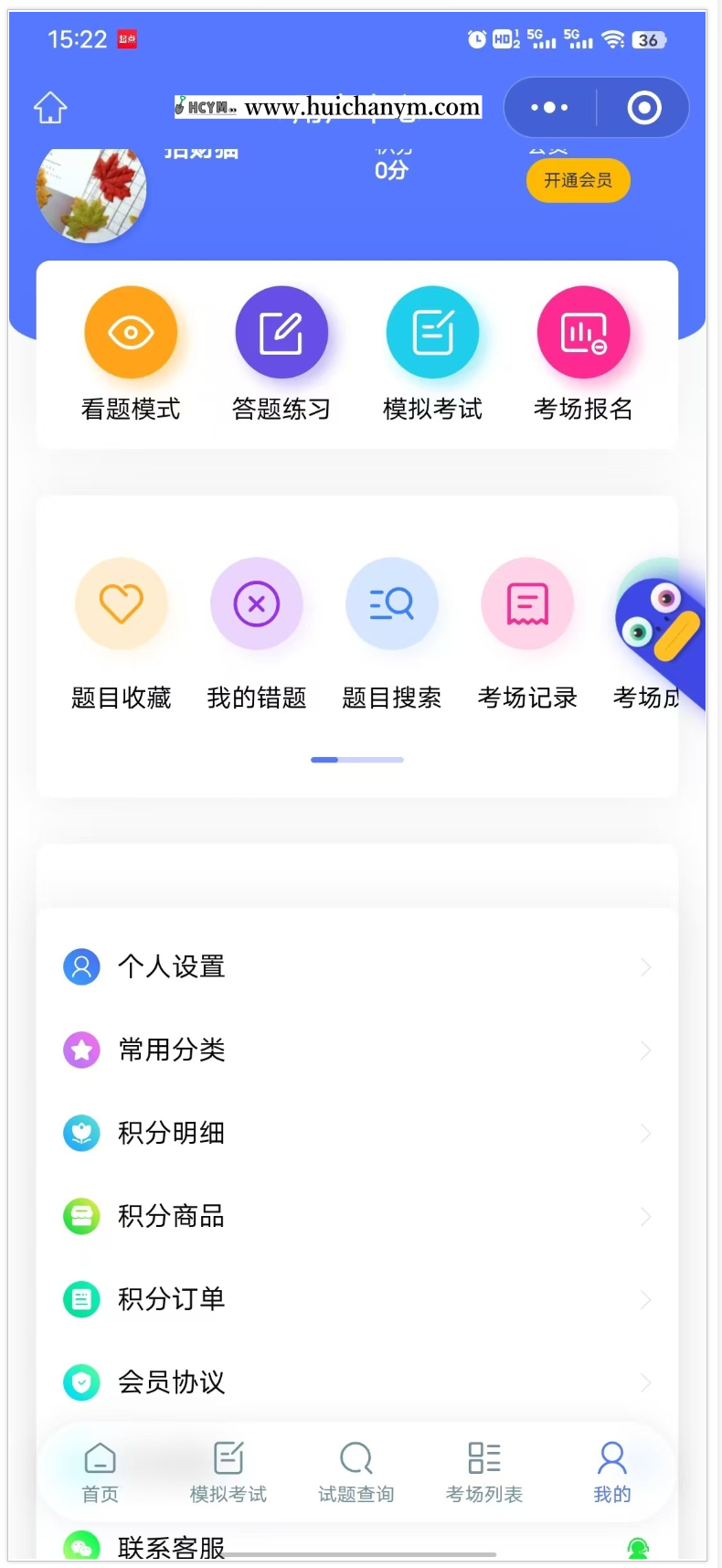Tap the carousel page indicator dots
This screenshot has width=722, height=1568.
click(356, 760)
